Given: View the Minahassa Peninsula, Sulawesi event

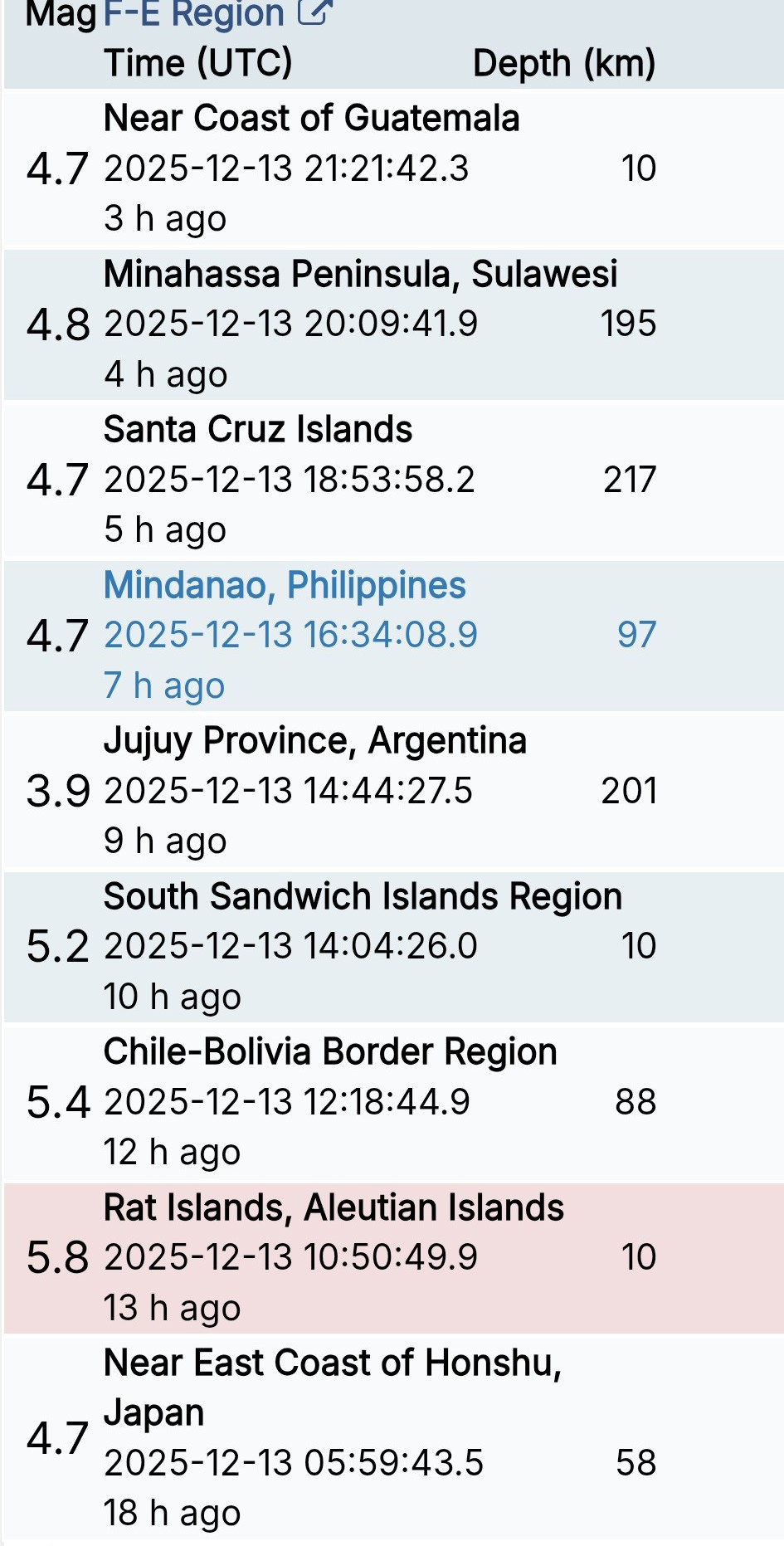Looking at the screenshot, I should tap(360, 275).
